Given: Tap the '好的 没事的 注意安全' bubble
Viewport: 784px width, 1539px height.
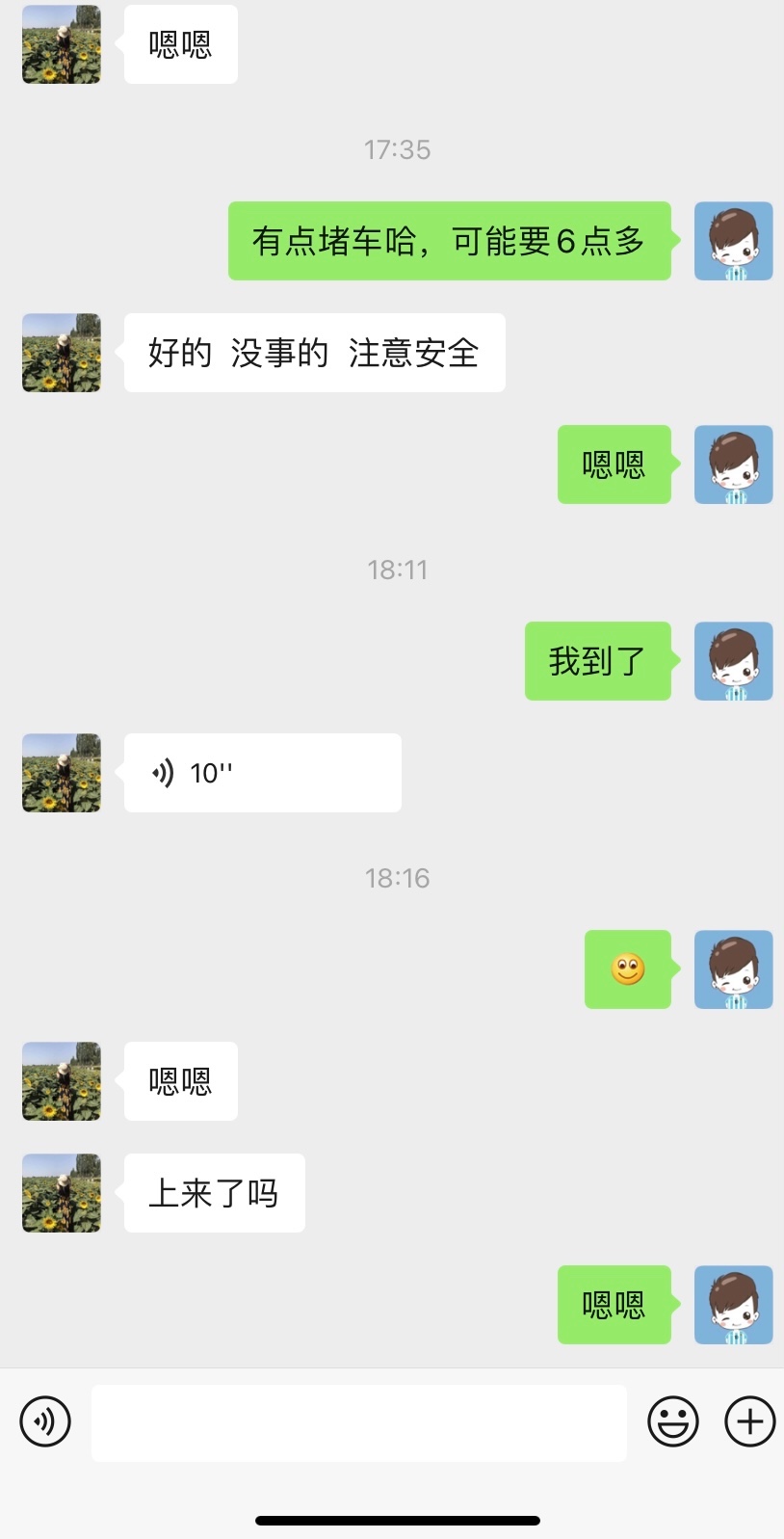Looking at the screenshot, I should click(x=314, y=353).
